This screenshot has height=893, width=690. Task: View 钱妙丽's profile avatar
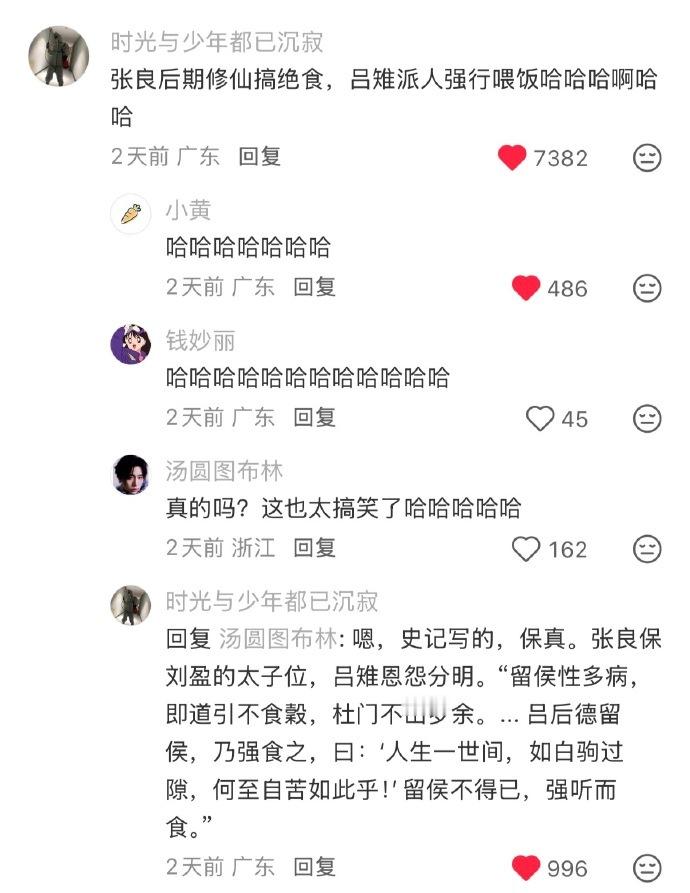pos(130,344)
